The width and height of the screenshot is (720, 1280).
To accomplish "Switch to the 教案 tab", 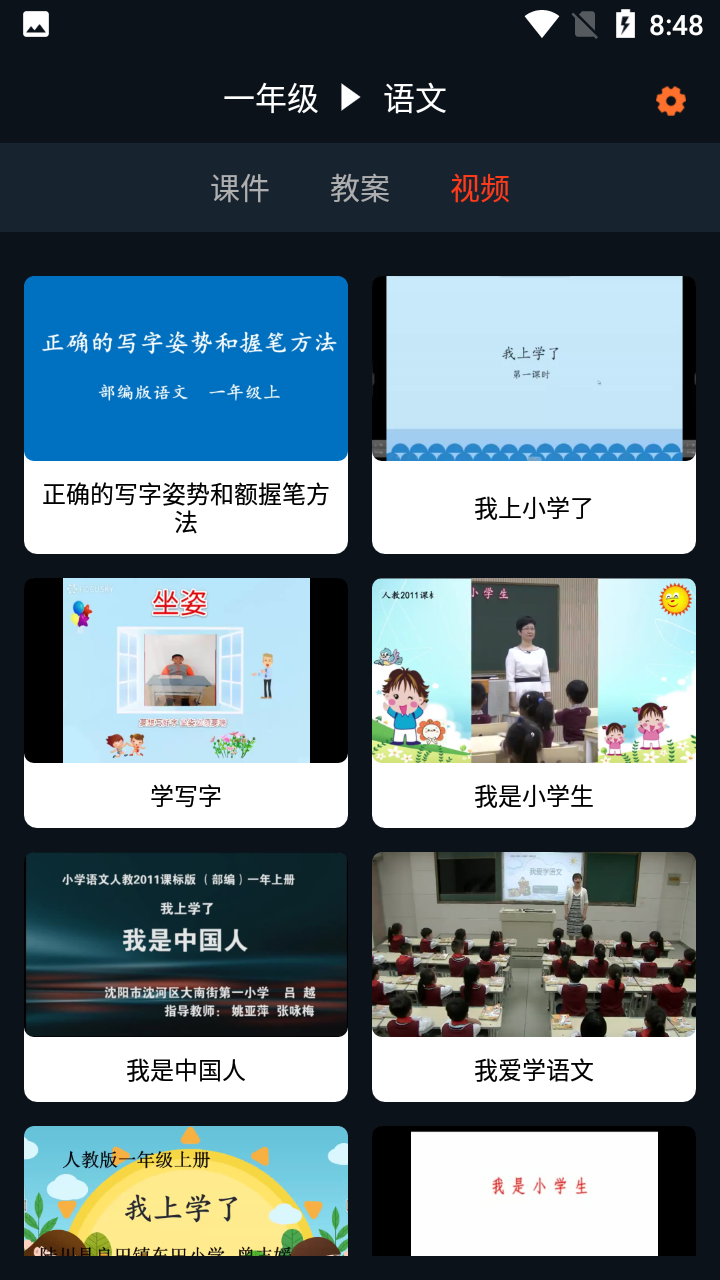I will point(360,188).
